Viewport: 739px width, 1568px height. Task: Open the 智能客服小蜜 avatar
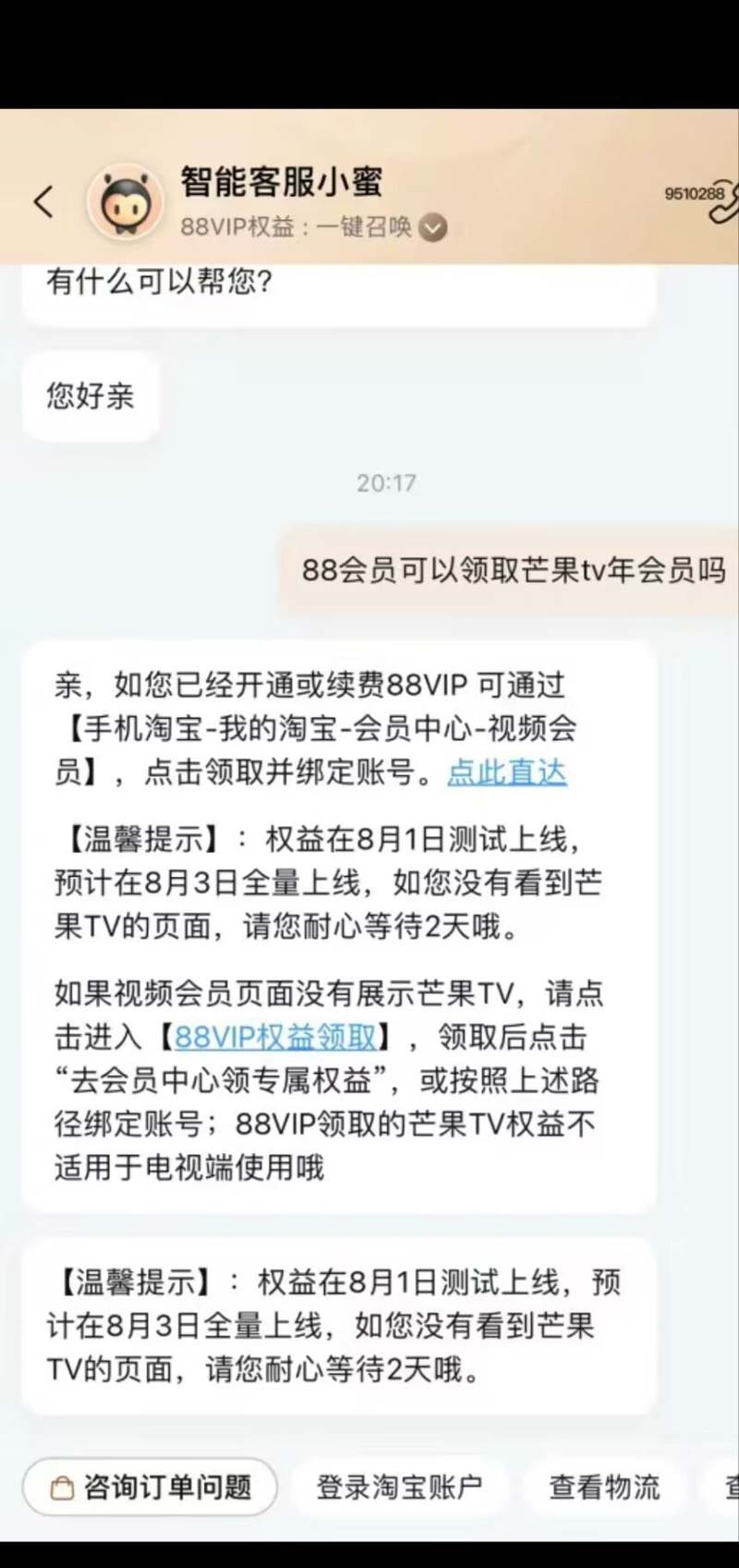coord(126,201)
